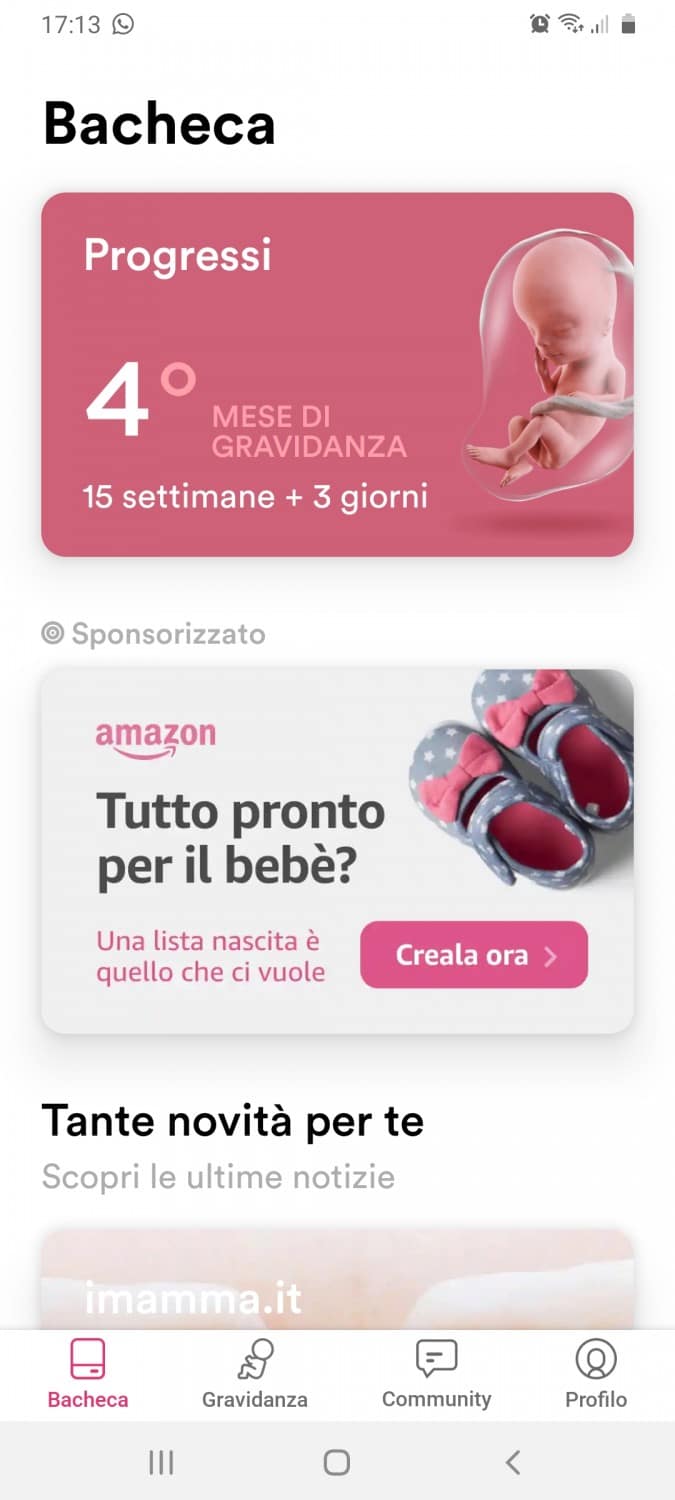The width and height of the screenshot is (675, 1500).
Task: Switch to the Gravidanza tab
Action: (x=254, y=1375)
